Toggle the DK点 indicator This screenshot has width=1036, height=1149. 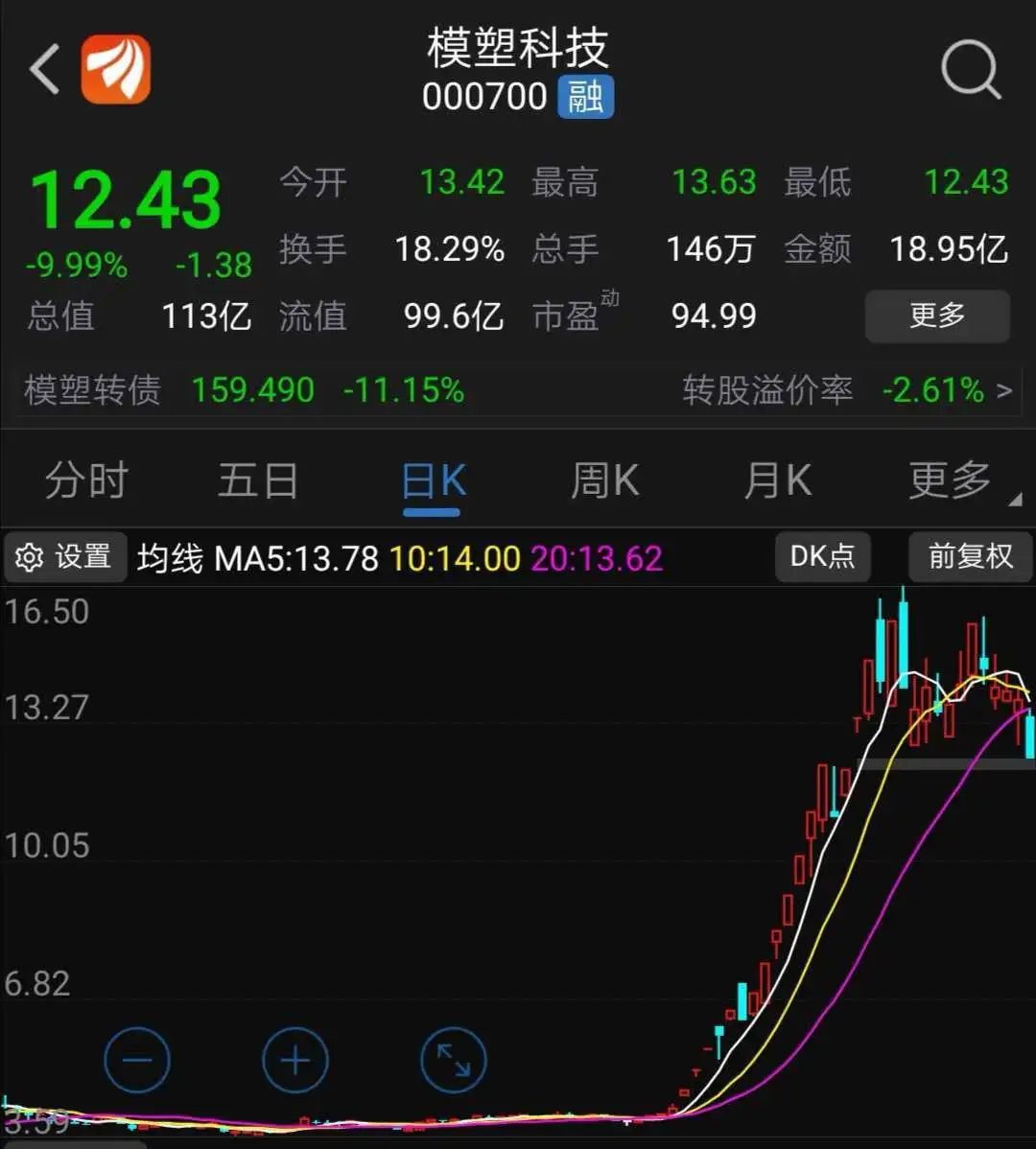point(822,557)
